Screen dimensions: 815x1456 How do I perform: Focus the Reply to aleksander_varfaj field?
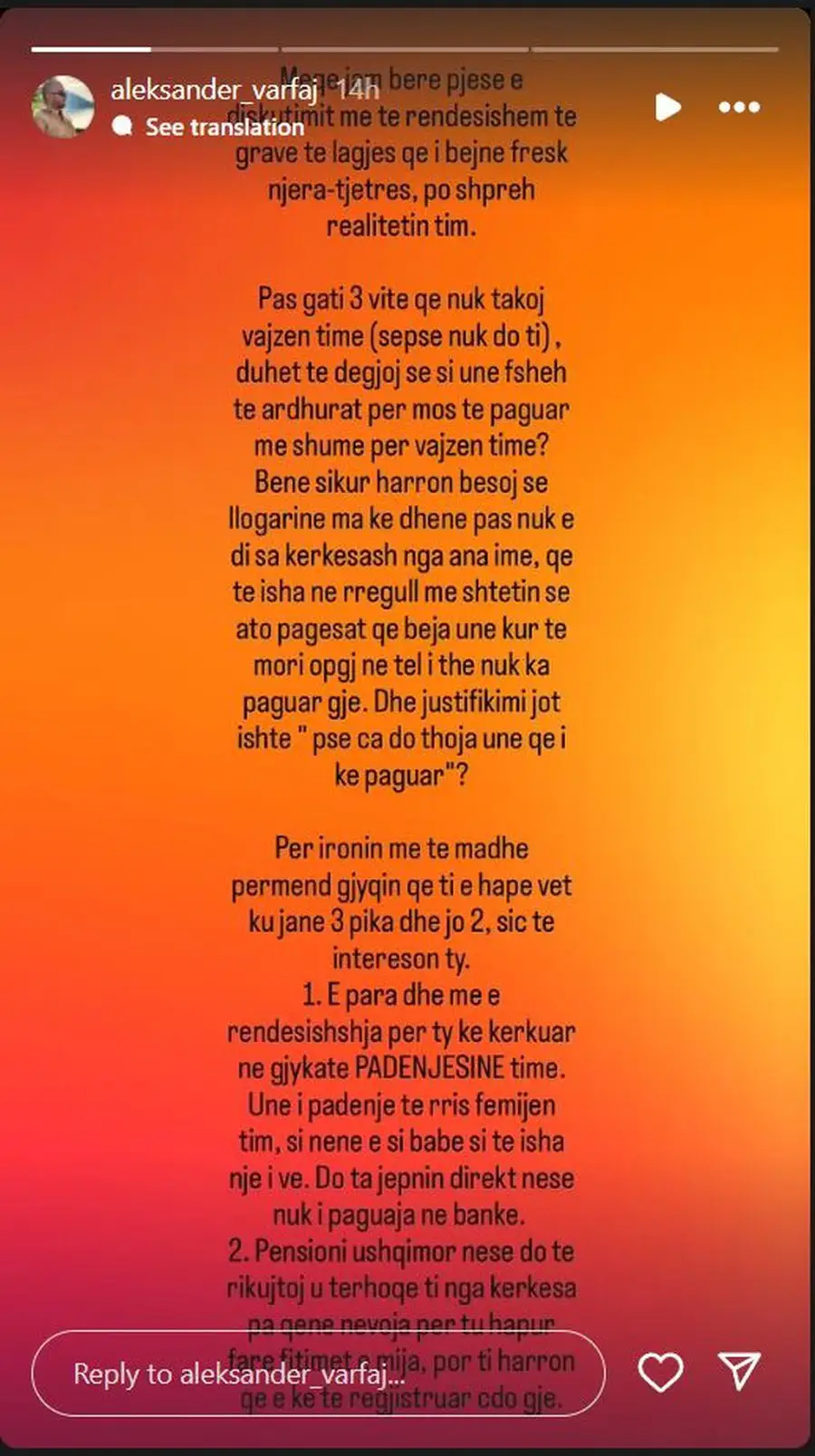[x=317, y=1374]
